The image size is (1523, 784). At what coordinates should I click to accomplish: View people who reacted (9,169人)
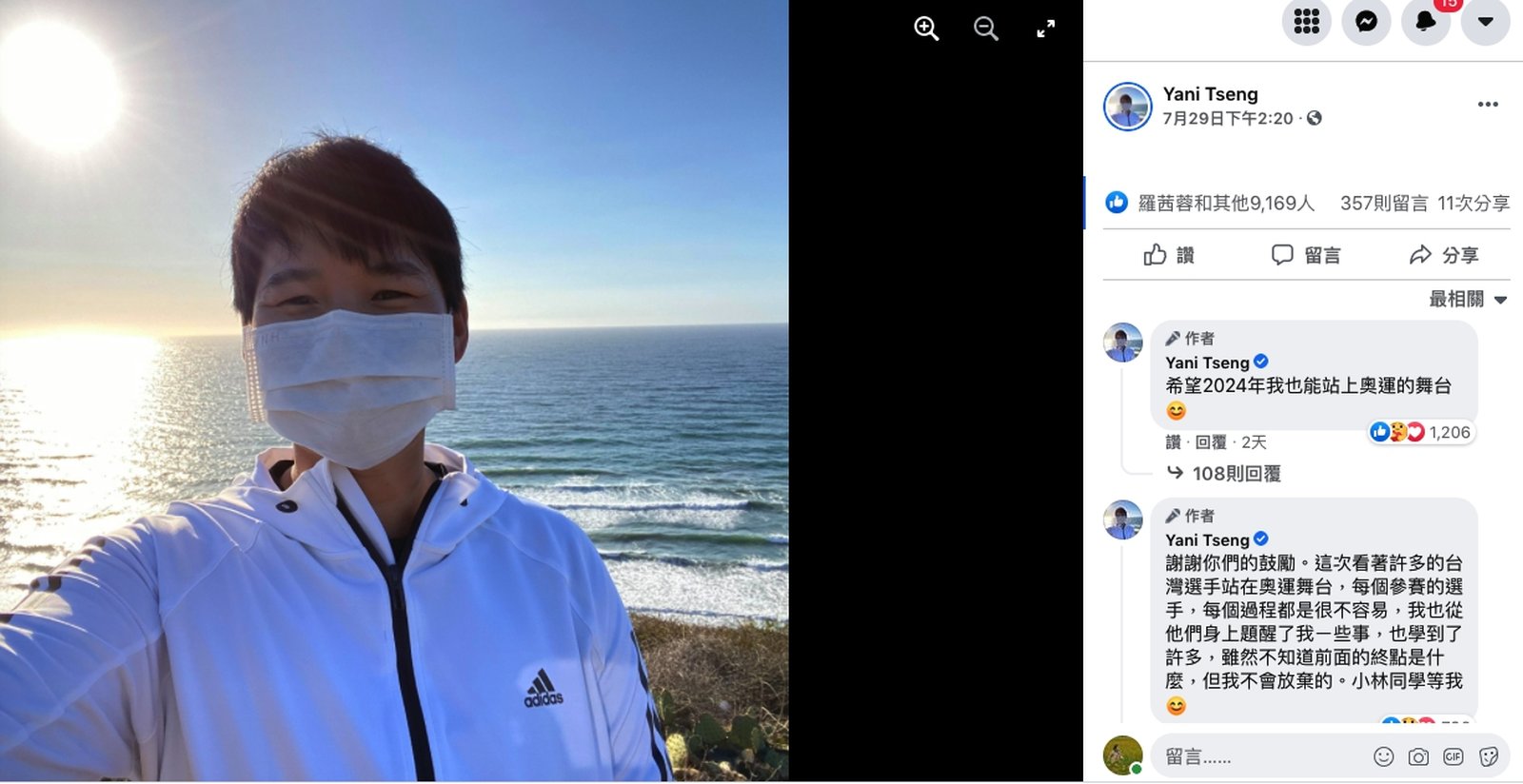coord(1225,203)
